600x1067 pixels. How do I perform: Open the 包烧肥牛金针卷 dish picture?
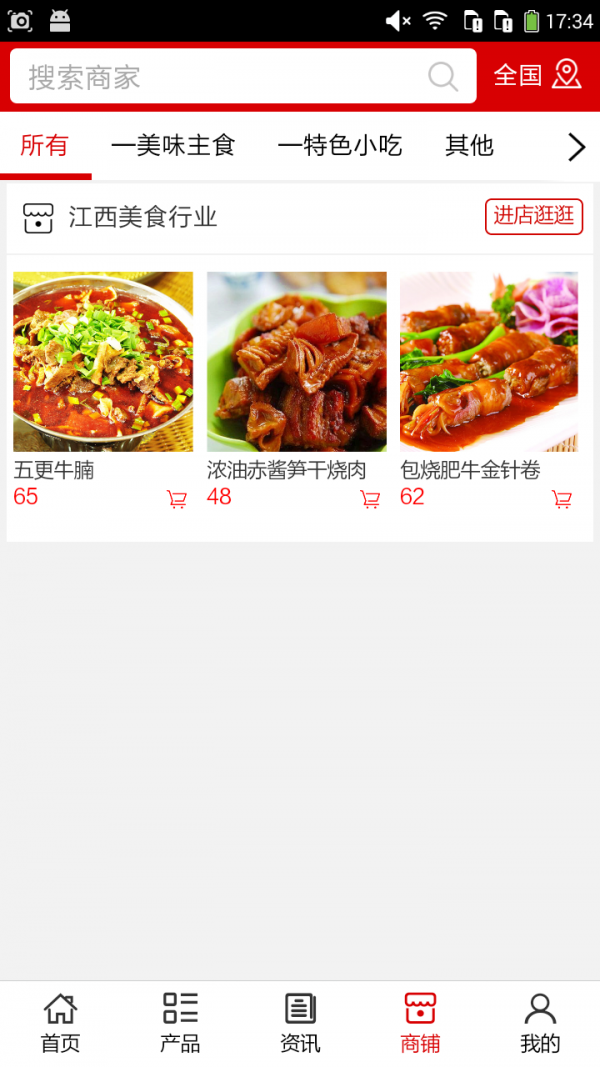[x=489, y=361]
